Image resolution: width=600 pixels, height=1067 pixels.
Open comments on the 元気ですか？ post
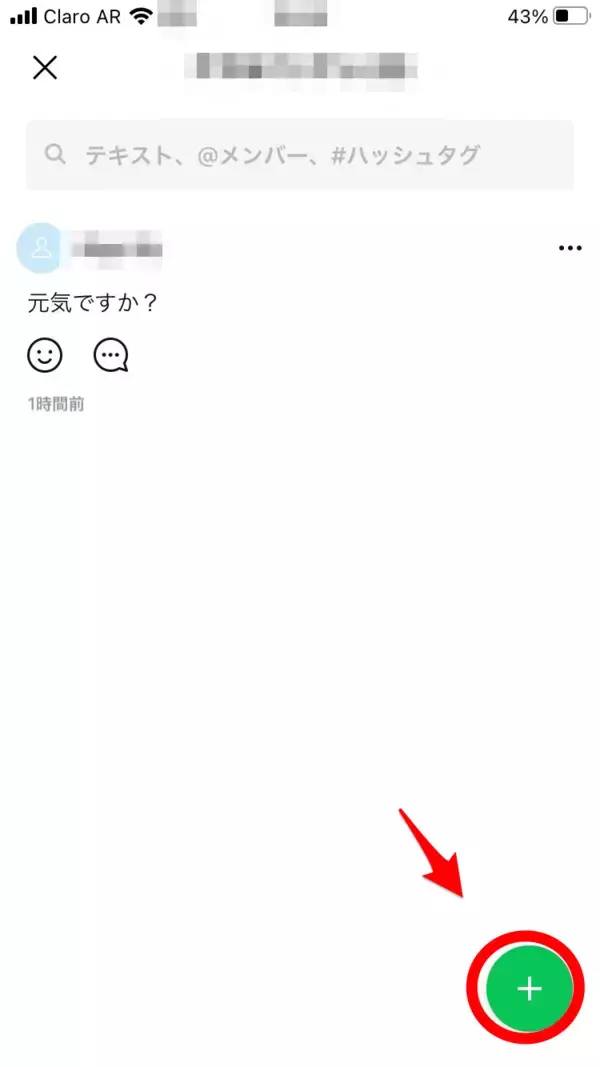point(111,354)
